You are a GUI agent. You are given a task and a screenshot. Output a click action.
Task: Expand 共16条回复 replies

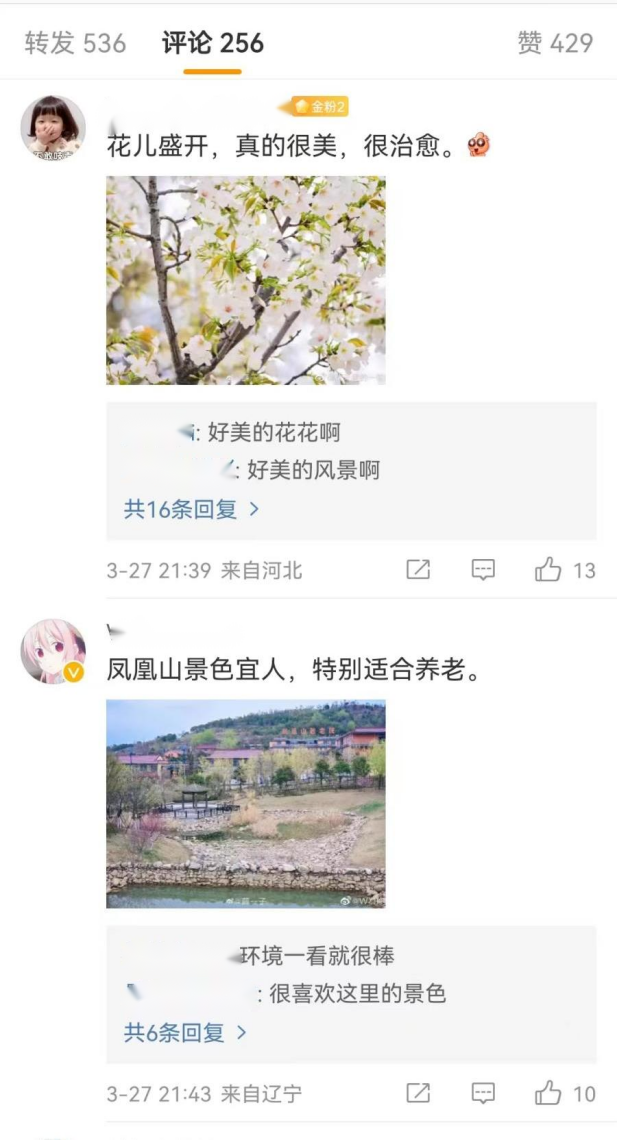(x=191, y=509)
